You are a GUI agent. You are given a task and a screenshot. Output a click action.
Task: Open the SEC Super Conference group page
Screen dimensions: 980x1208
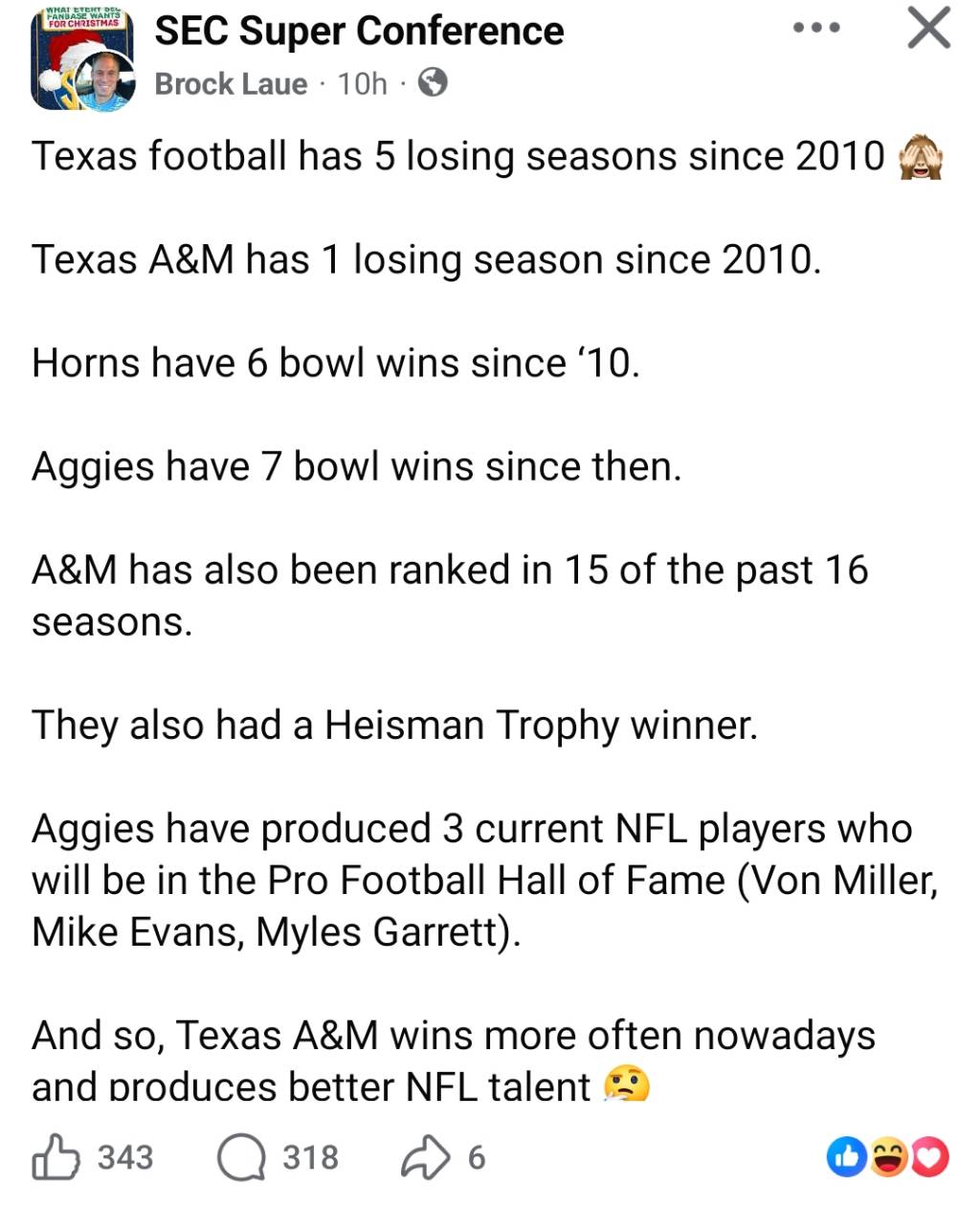pos(359,32)
